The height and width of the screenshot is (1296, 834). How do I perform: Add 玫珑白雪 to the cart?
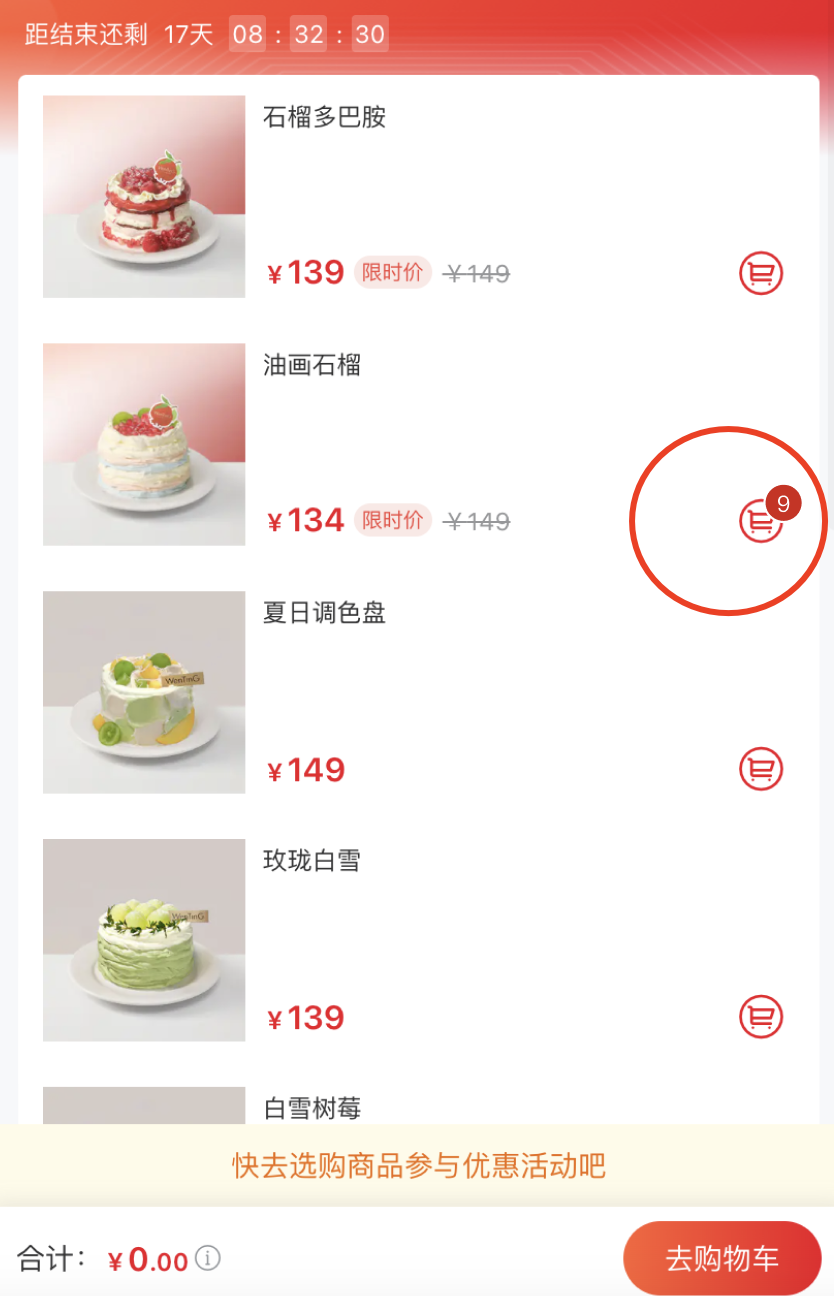(x=761, y=1017)
